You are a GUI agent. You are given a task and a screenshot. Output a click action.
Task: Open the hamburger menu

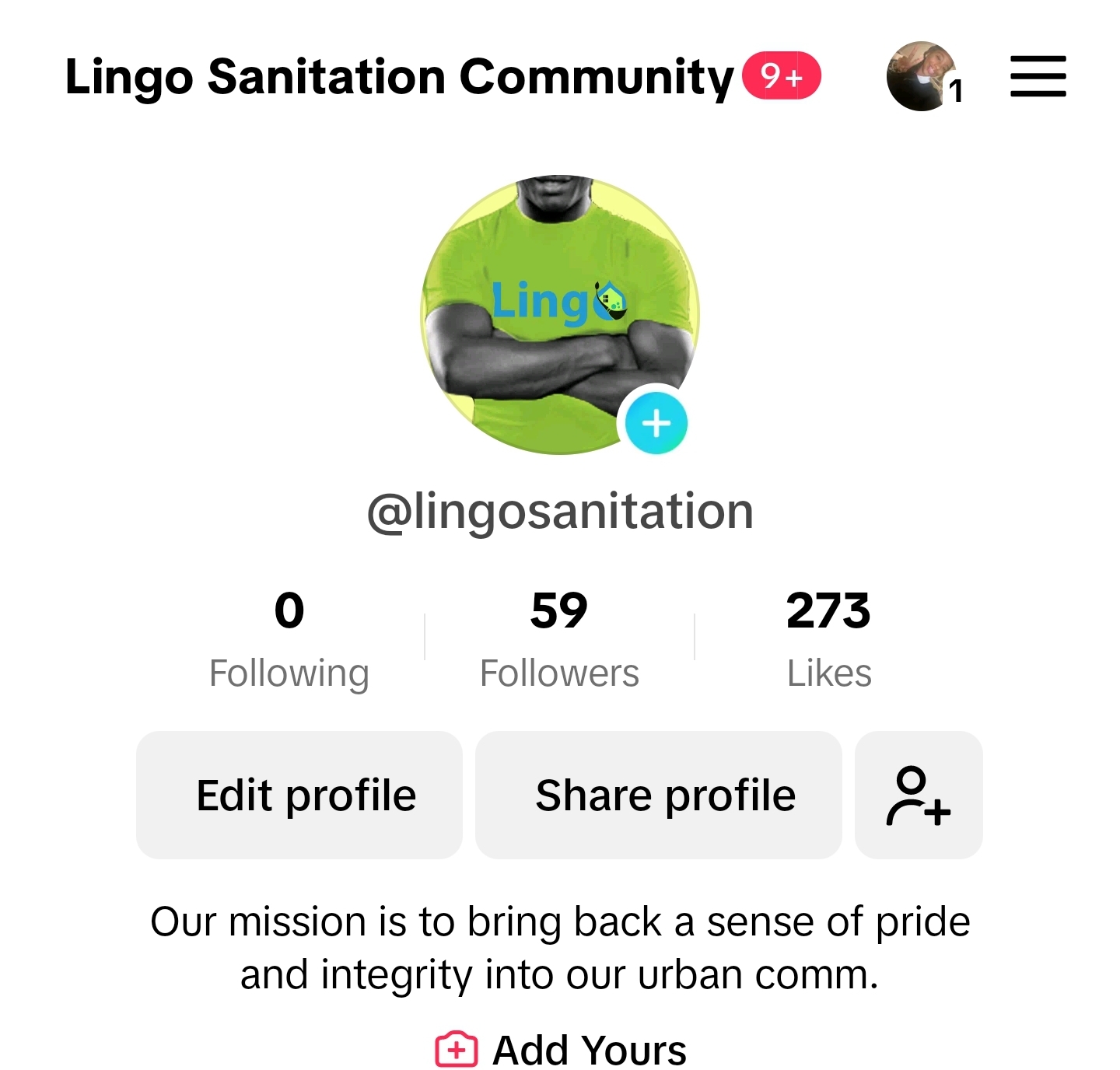(1038, 76)
